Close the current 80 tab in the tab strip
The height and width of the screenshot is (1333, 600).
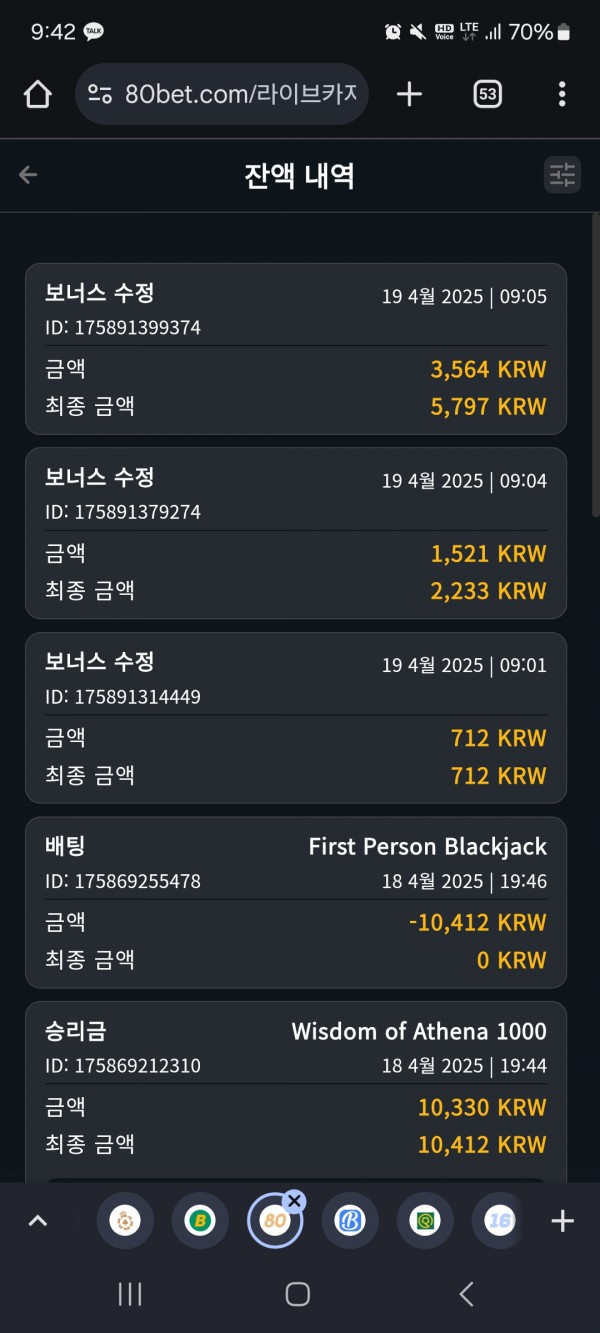pyautogui.click(x=294, y=1201)
